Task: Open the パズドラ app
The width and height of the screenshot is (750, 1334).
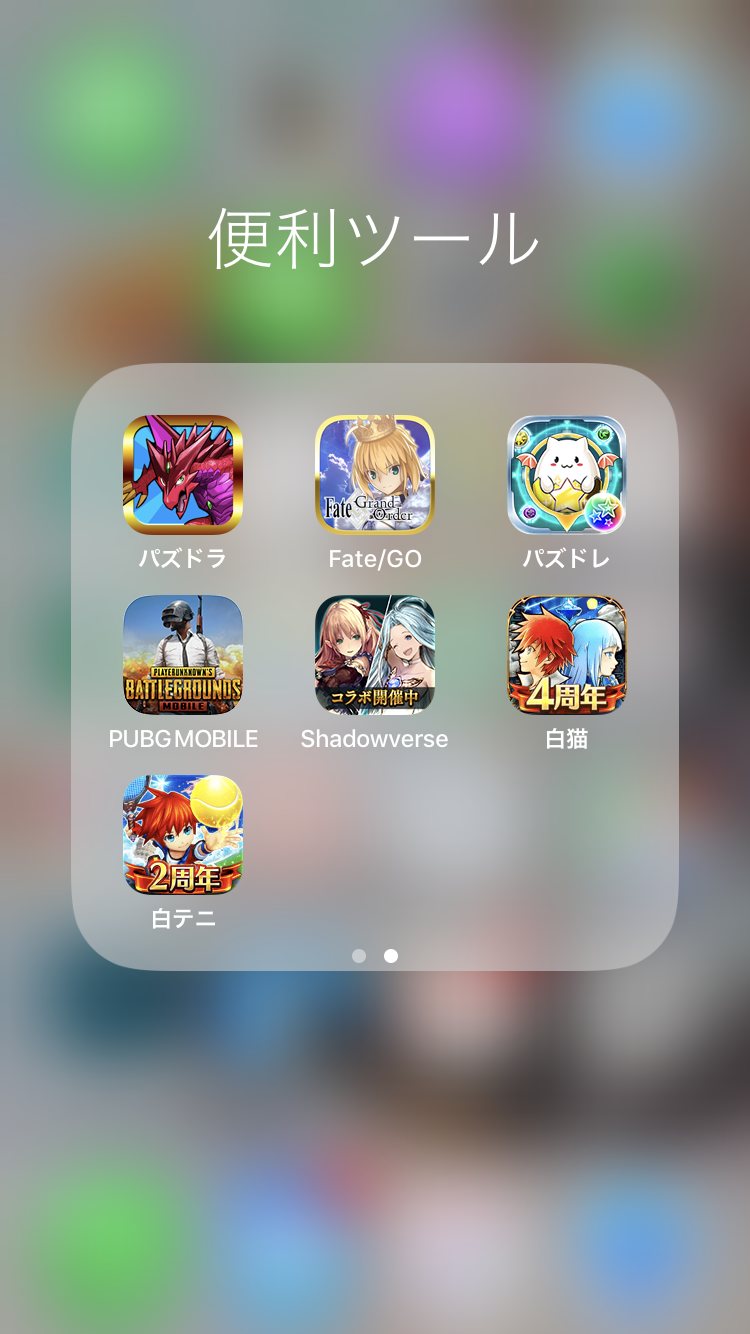Action: point(183,475)
